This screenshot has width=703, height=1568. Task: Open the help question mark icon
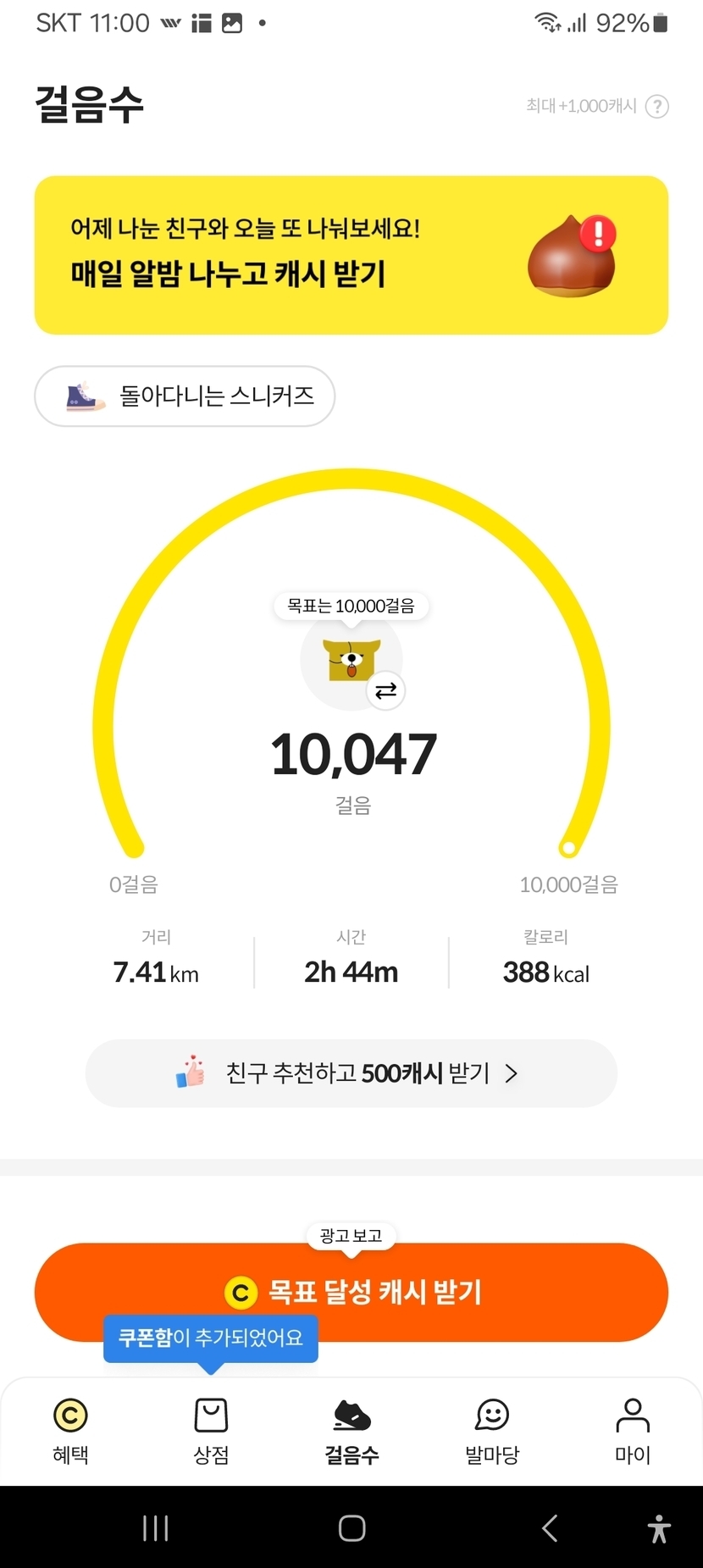tap(657, 107)
